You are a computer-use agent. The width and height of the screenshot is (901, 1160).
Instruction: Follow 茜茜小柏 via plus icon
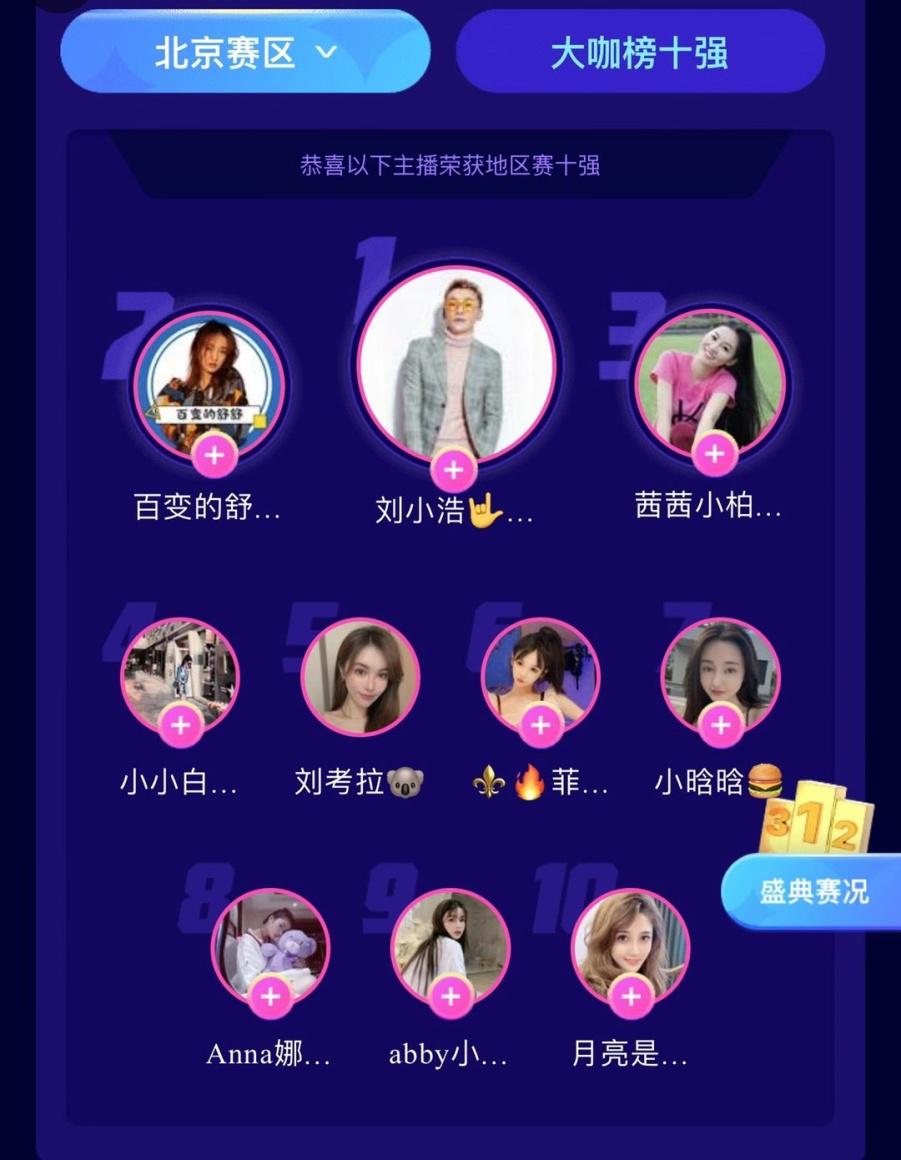[714, 454]
